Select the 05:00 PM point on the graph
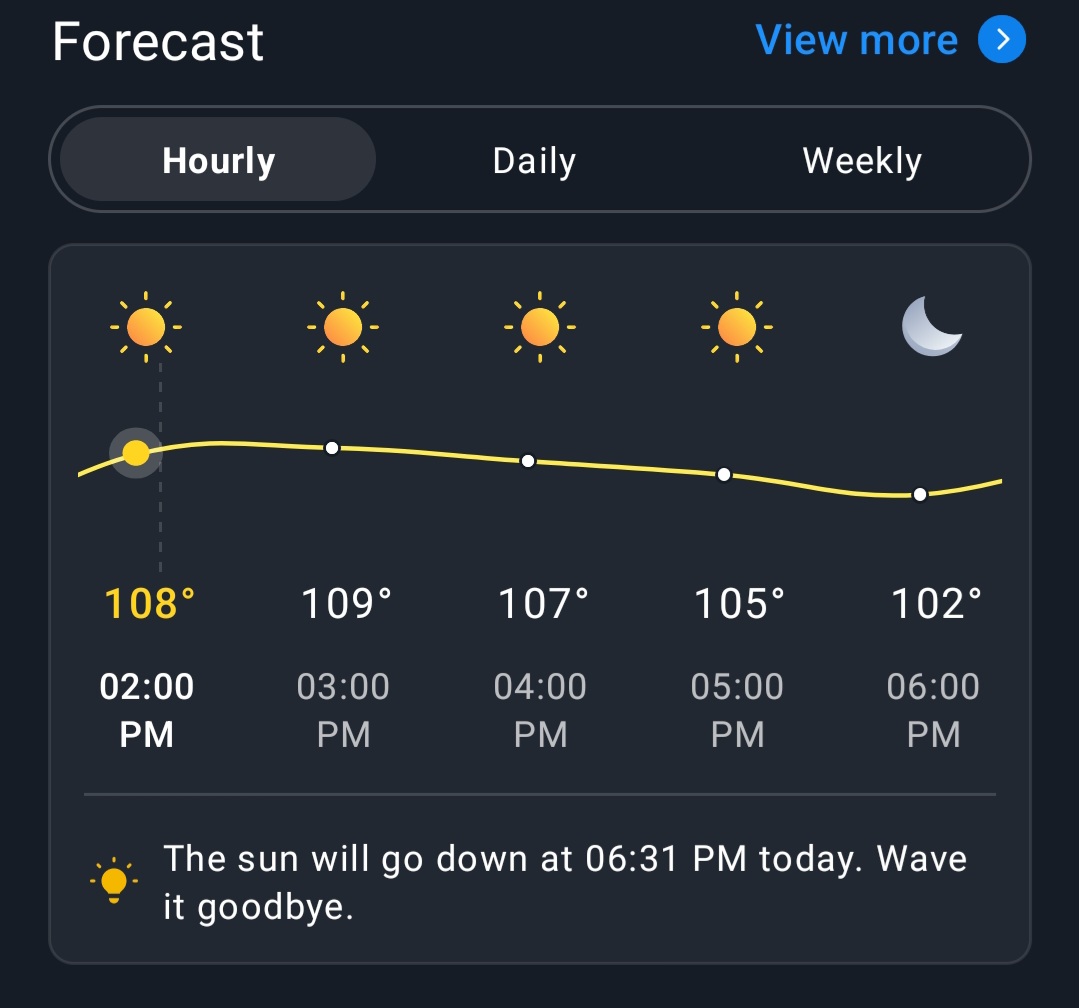1079x1008 pixels. pos(724,474)
